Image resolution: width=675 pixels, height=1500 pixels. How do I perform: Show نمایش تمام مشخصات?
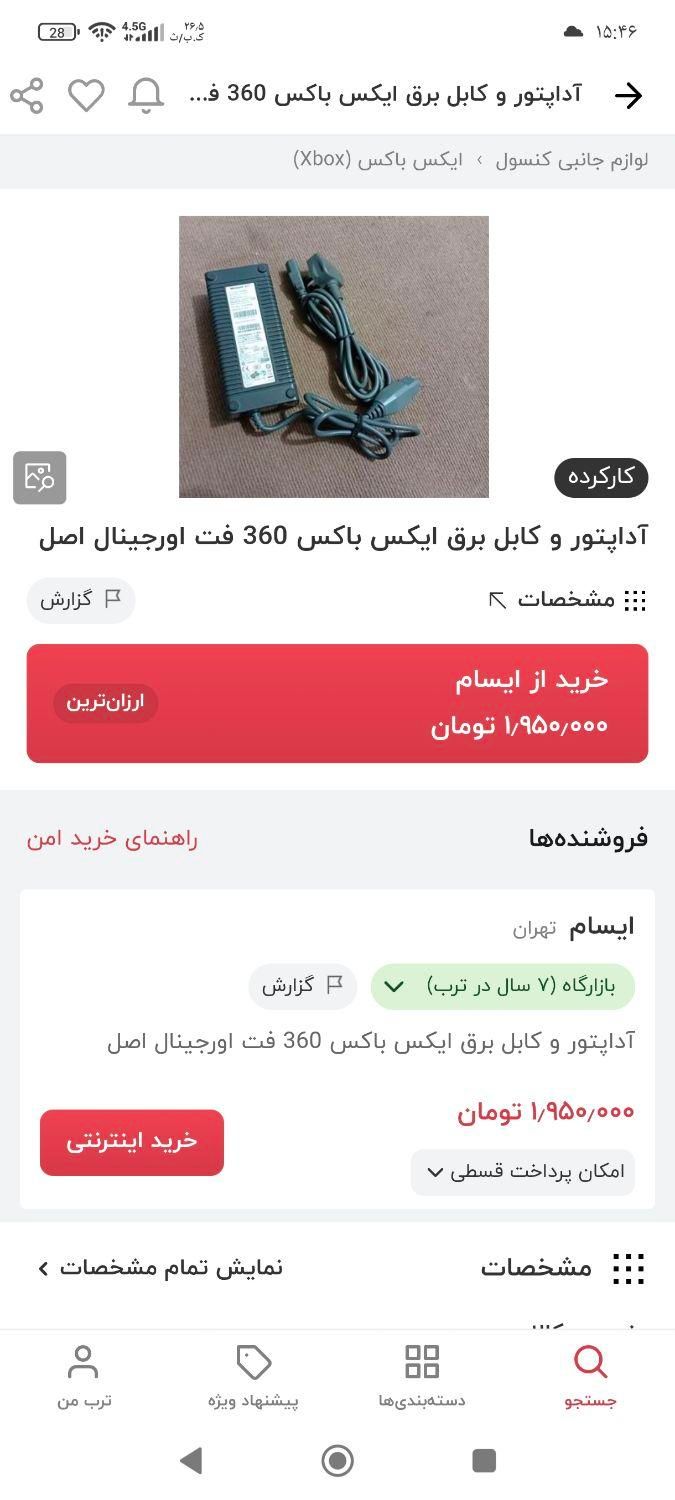pos(161,1268)
